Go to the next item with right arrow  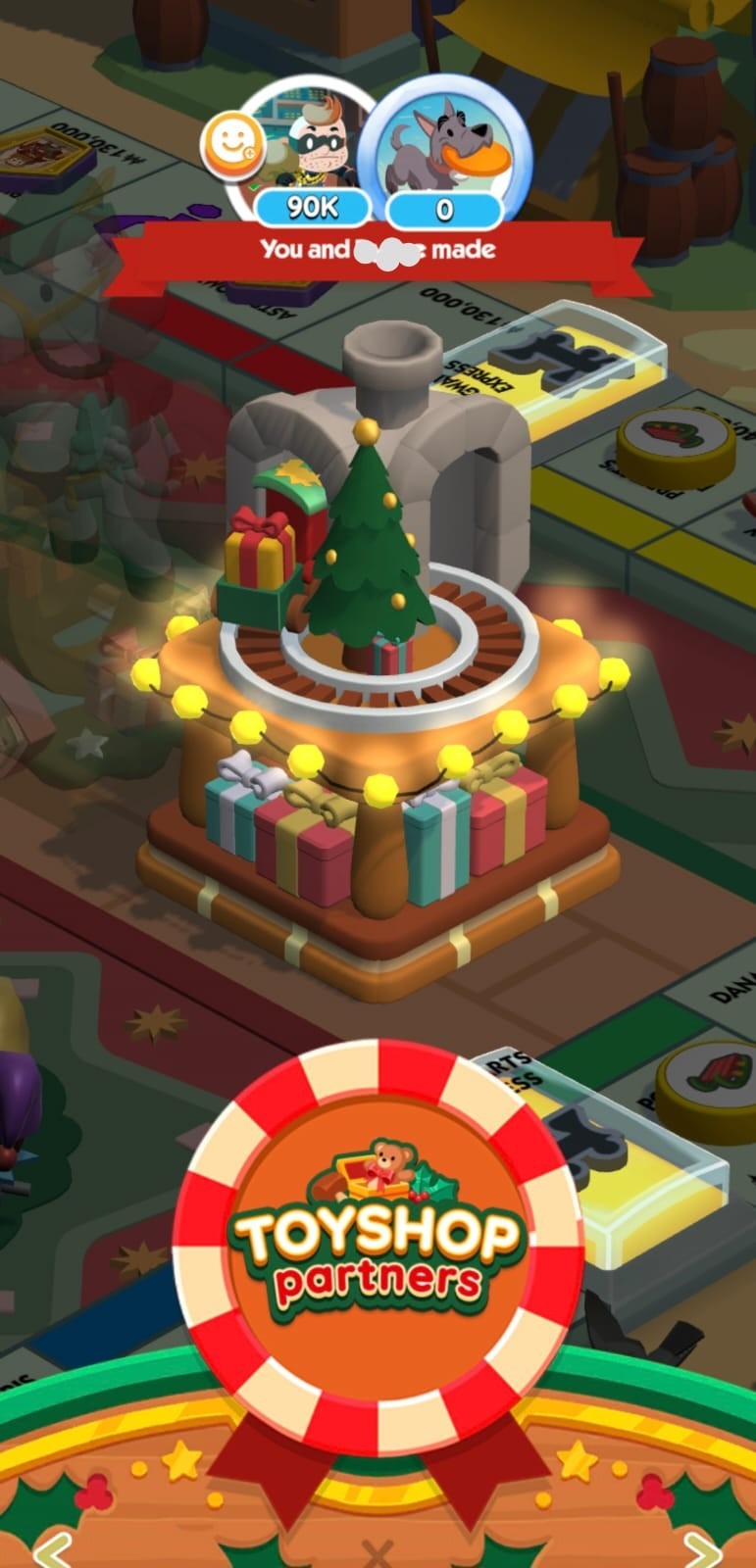702,1550
